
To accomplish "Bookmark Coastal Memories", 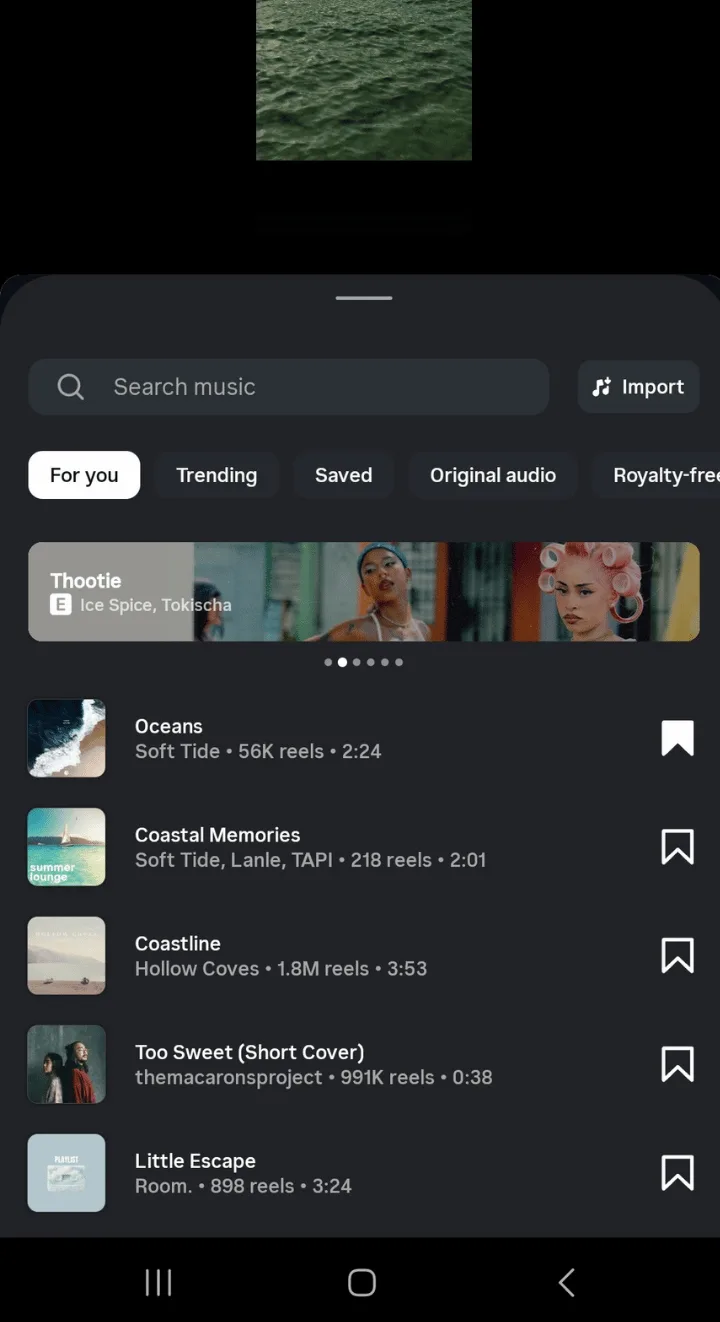I will point(677,847).
